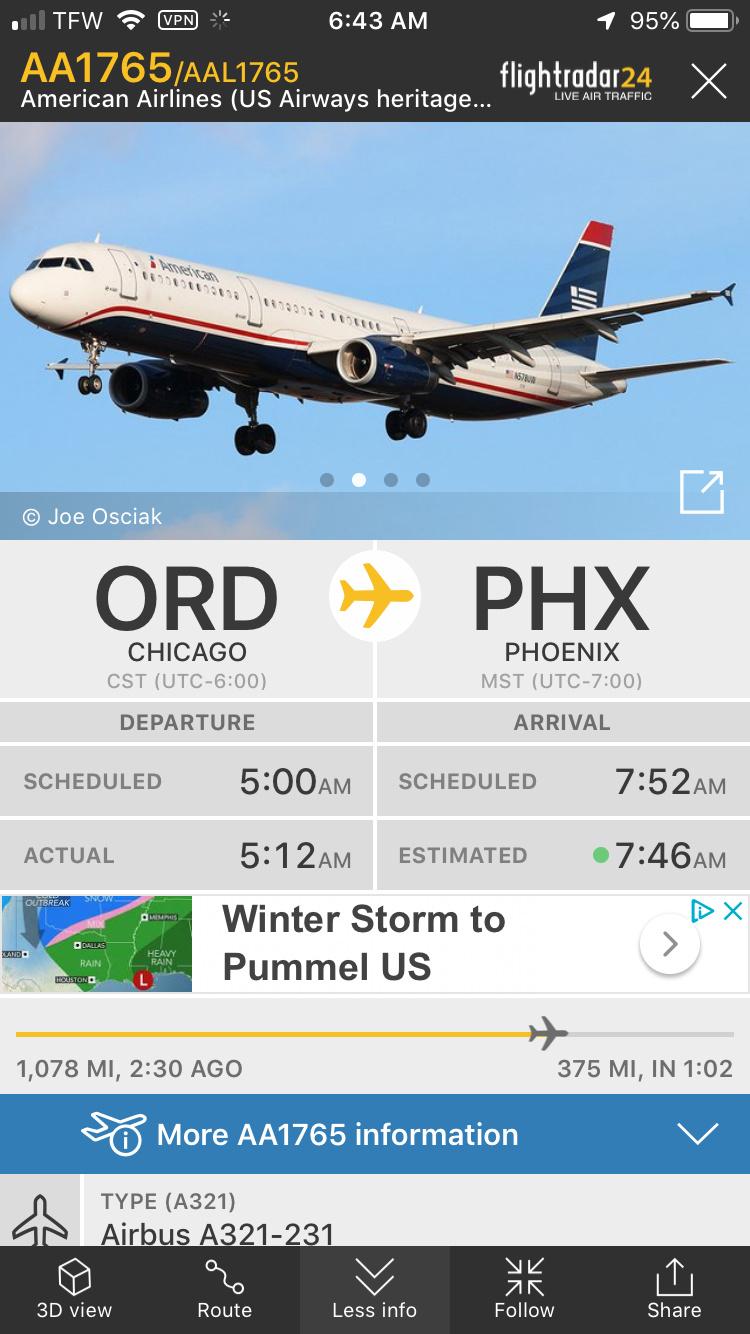Image resolution: width=750 pixels, height=1334 pixels.
Task: Follow this flight on the map
Action: [524, 1289]
